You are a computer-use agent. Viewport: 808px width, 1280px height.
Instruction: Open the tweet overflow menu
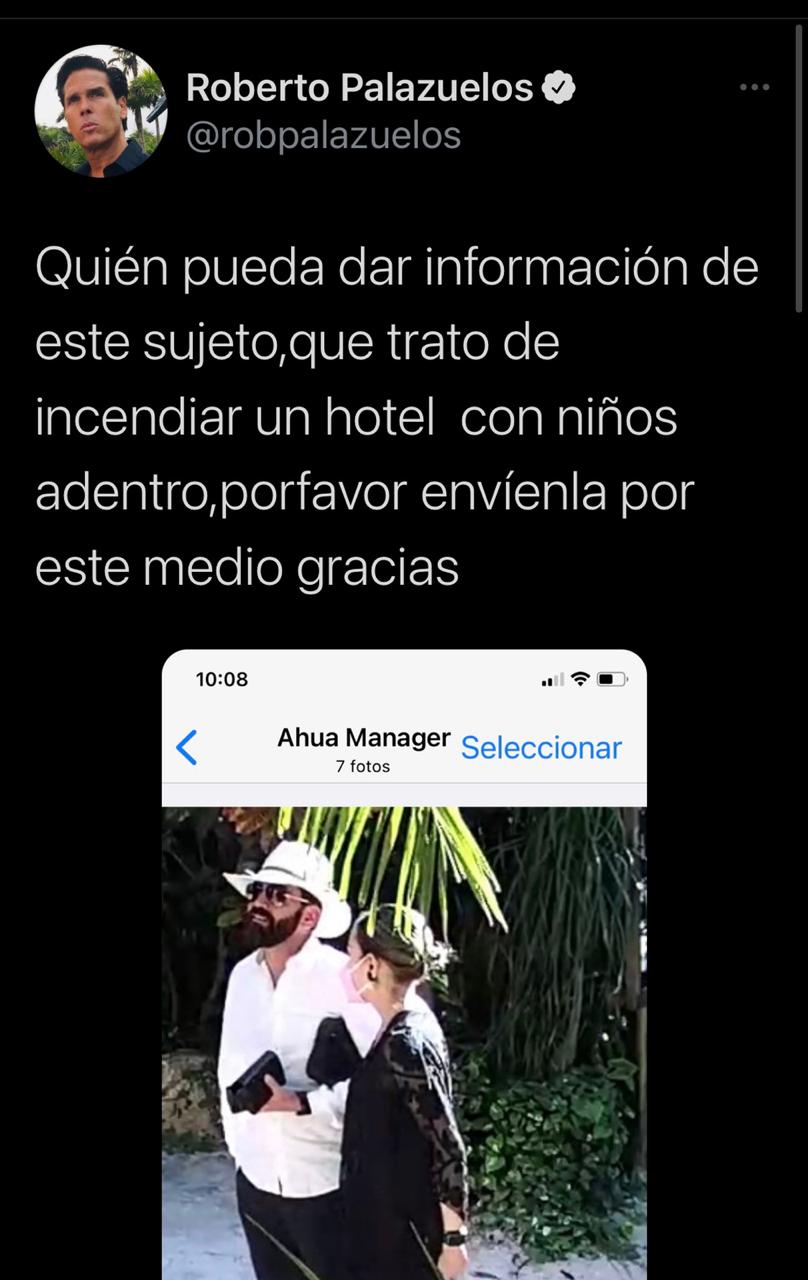(754, 88)
